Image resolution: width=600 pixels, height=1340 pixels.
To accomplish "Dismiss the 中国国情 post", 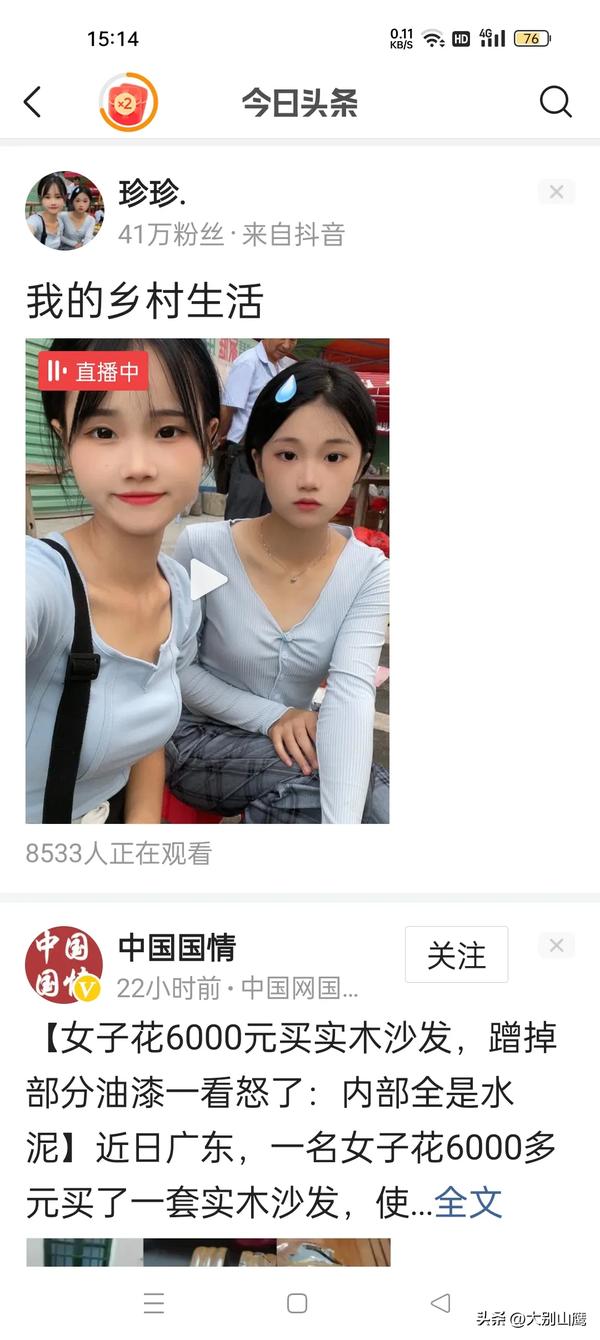I will click(557, 945).
